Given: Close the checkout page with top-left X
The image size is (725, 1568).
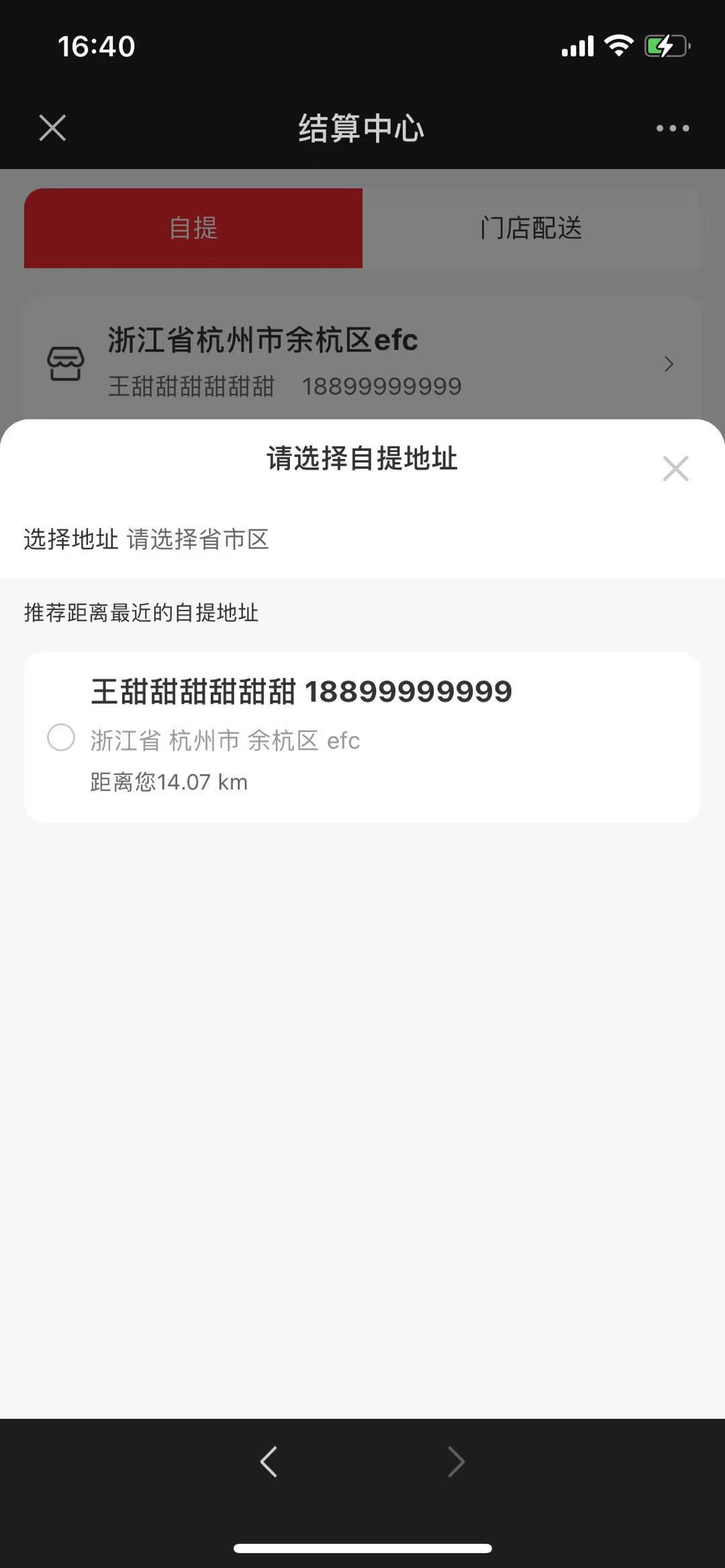Looking at the screenshot, I should [x=51, y=127].
